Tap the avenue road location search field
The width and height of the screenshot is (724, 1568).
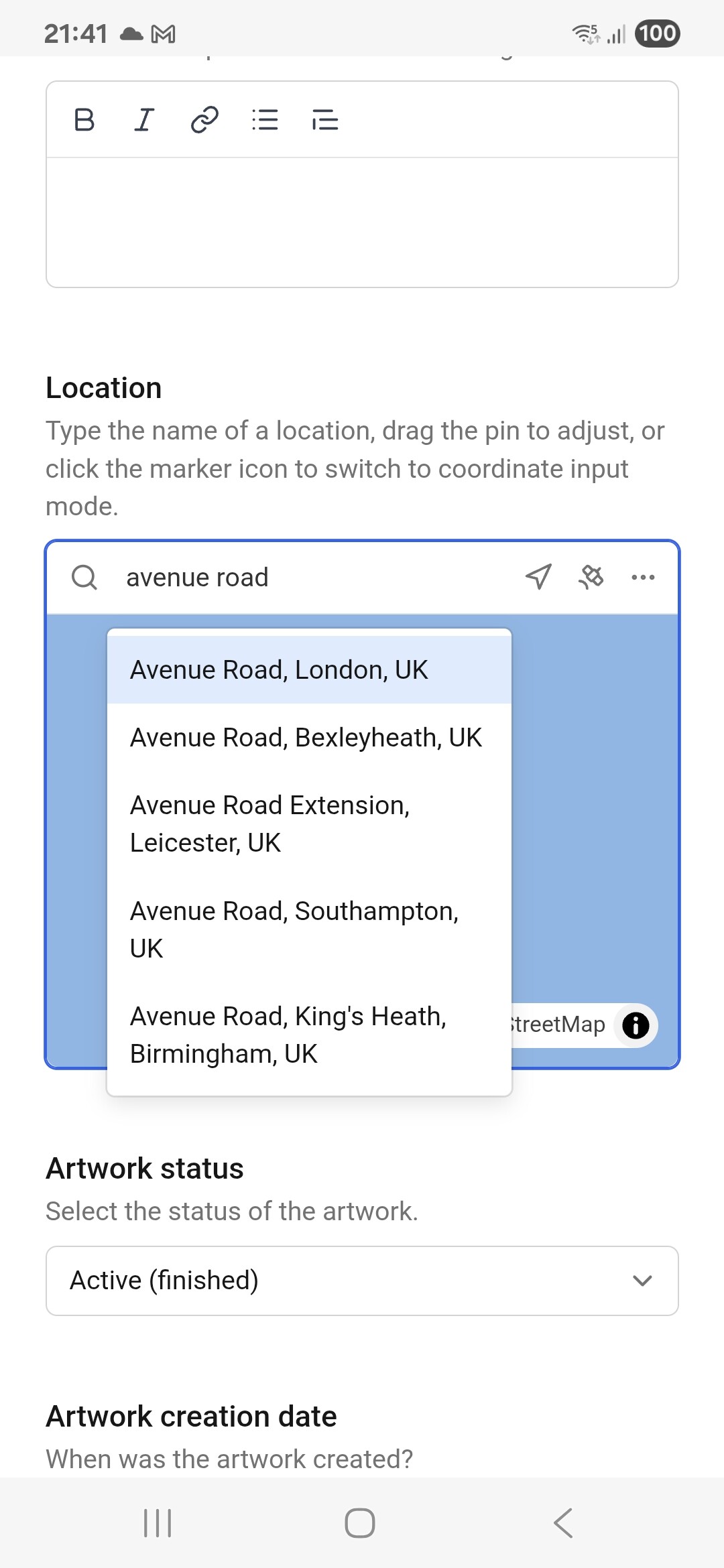pyautogui.click(x=315, y=578)
